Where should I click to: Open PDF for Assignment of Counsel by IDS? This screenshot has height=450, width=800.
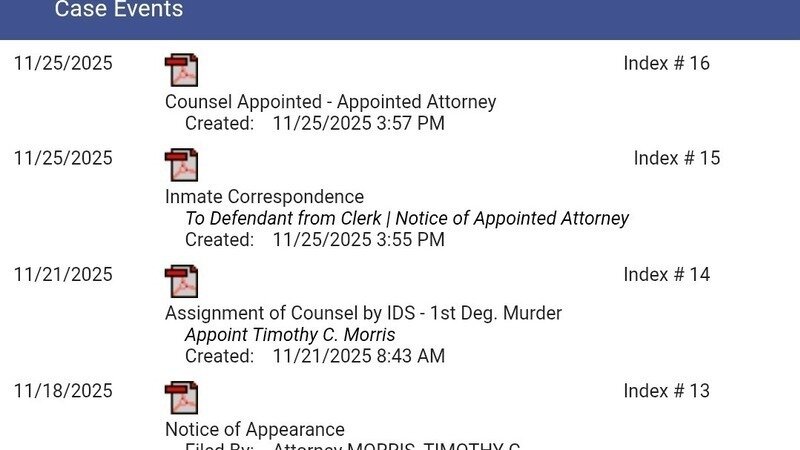pos(181,281)
